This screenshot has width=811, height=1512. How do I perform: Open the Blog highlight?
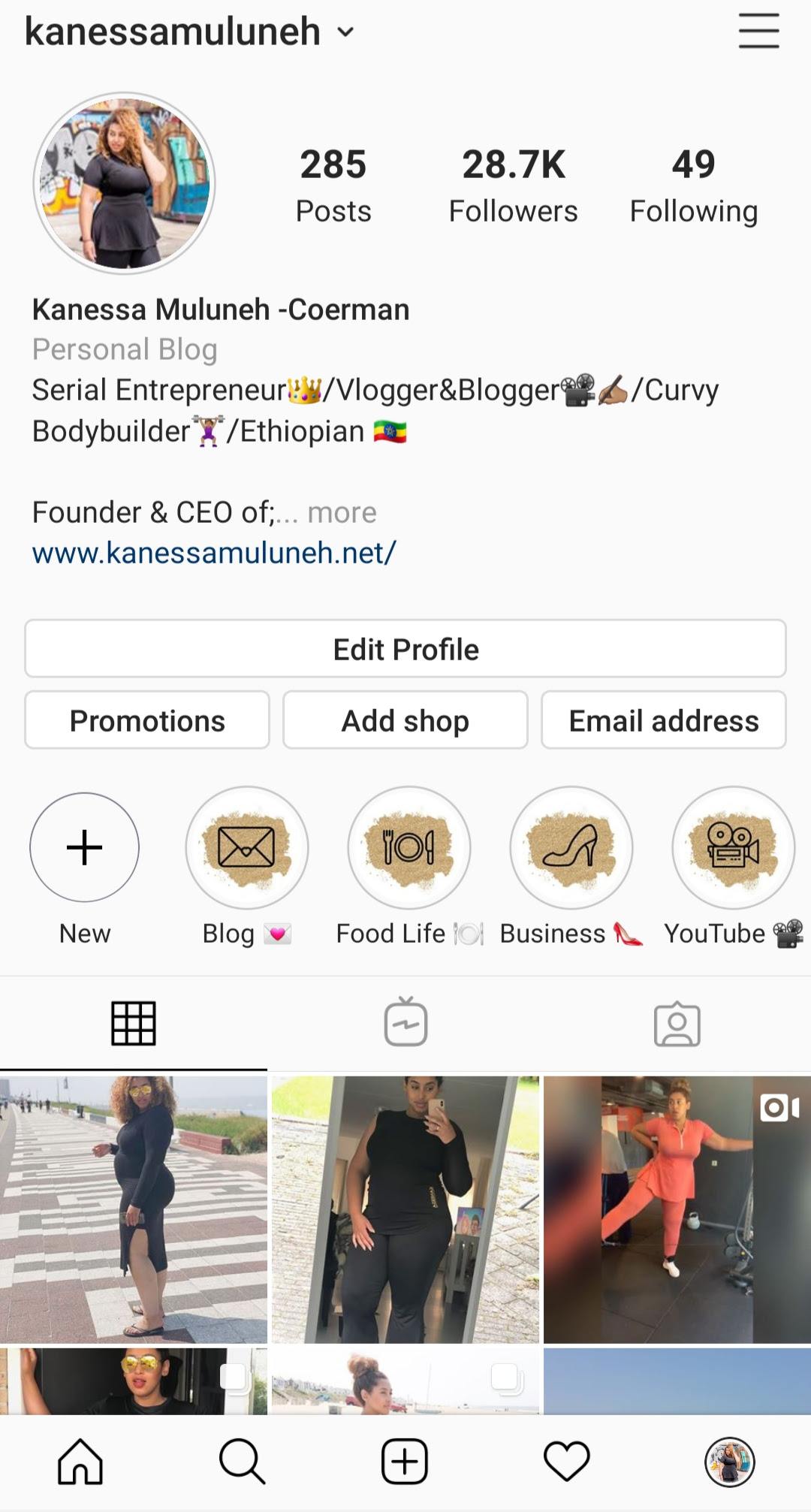click(247, 847)
